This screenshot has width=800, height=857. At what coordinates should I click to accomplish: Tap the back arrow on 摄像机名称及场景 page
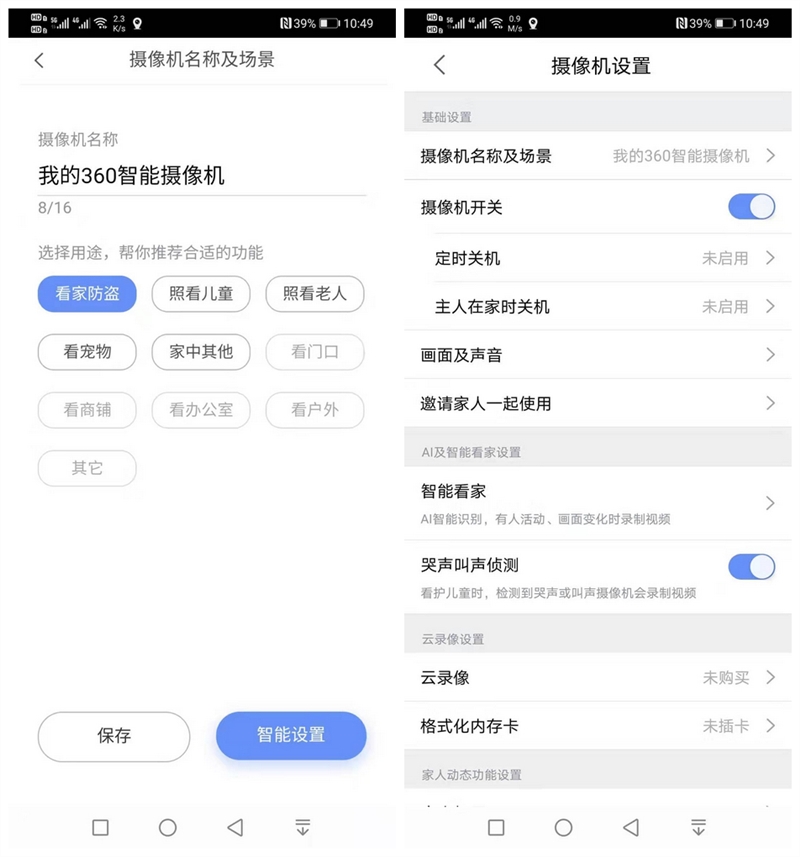[x=40, y=61]
